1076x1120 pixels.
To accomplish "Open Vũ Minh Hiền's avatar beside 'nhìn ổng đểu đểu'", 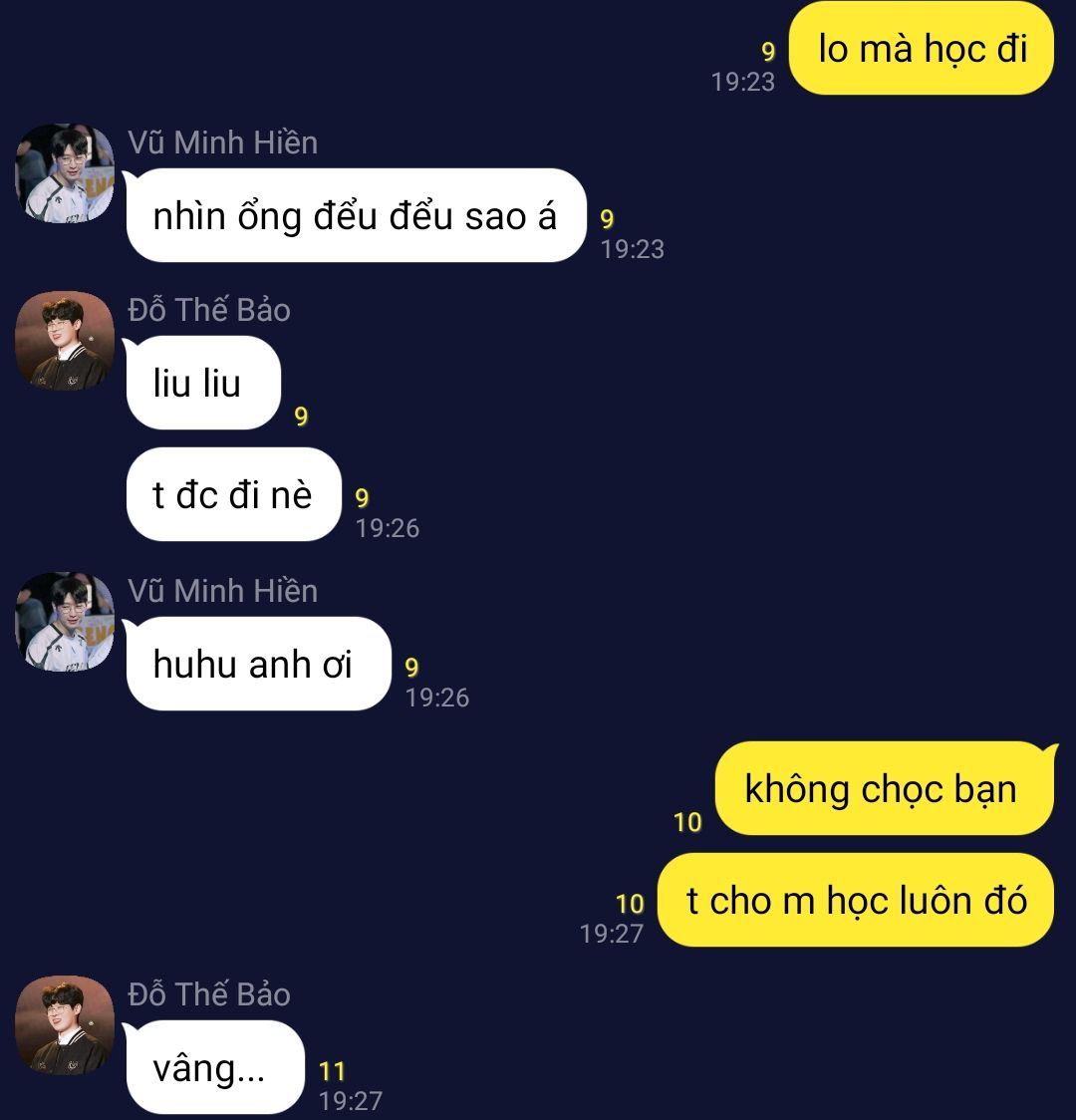I will tap(65, 173).
